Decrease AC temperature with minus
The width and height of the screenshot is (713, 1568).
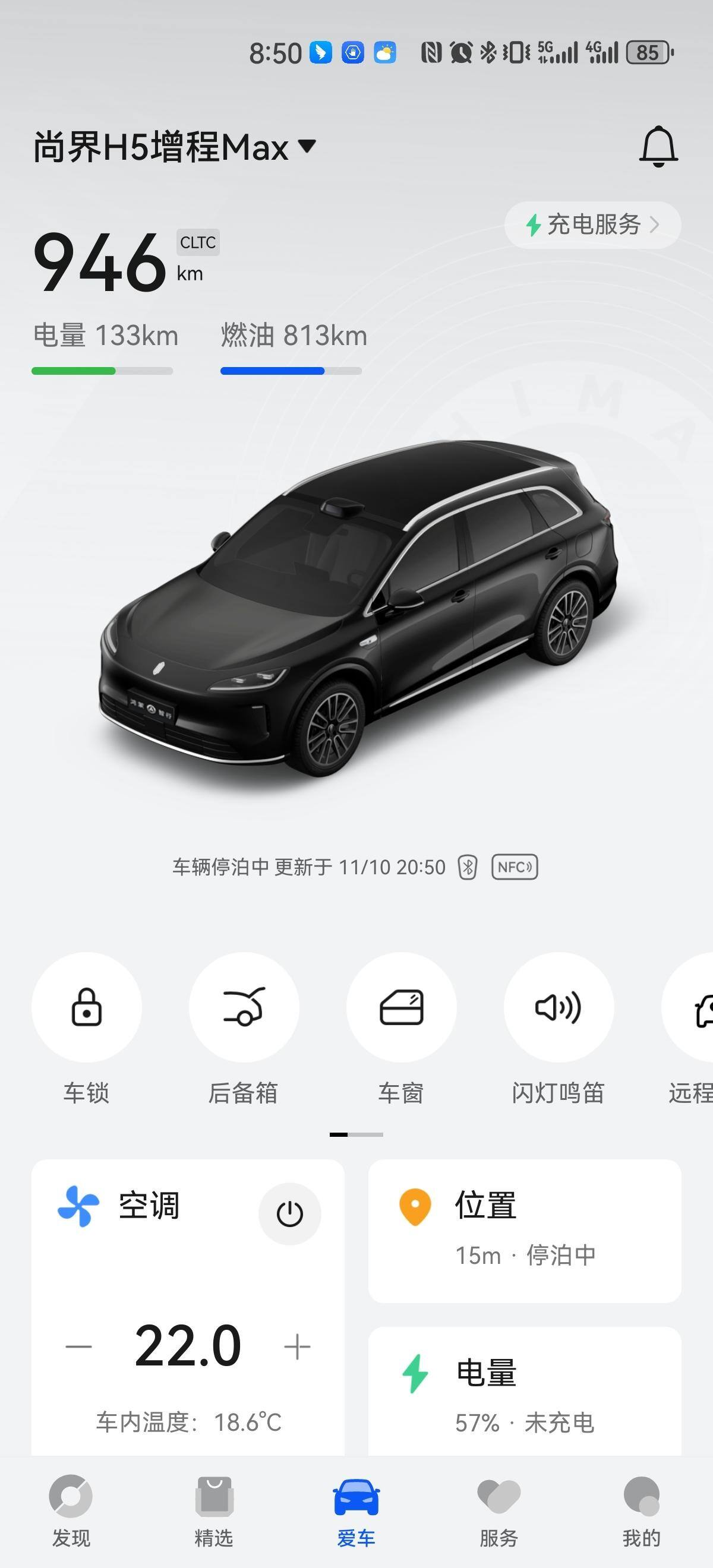coord(78,1346)
